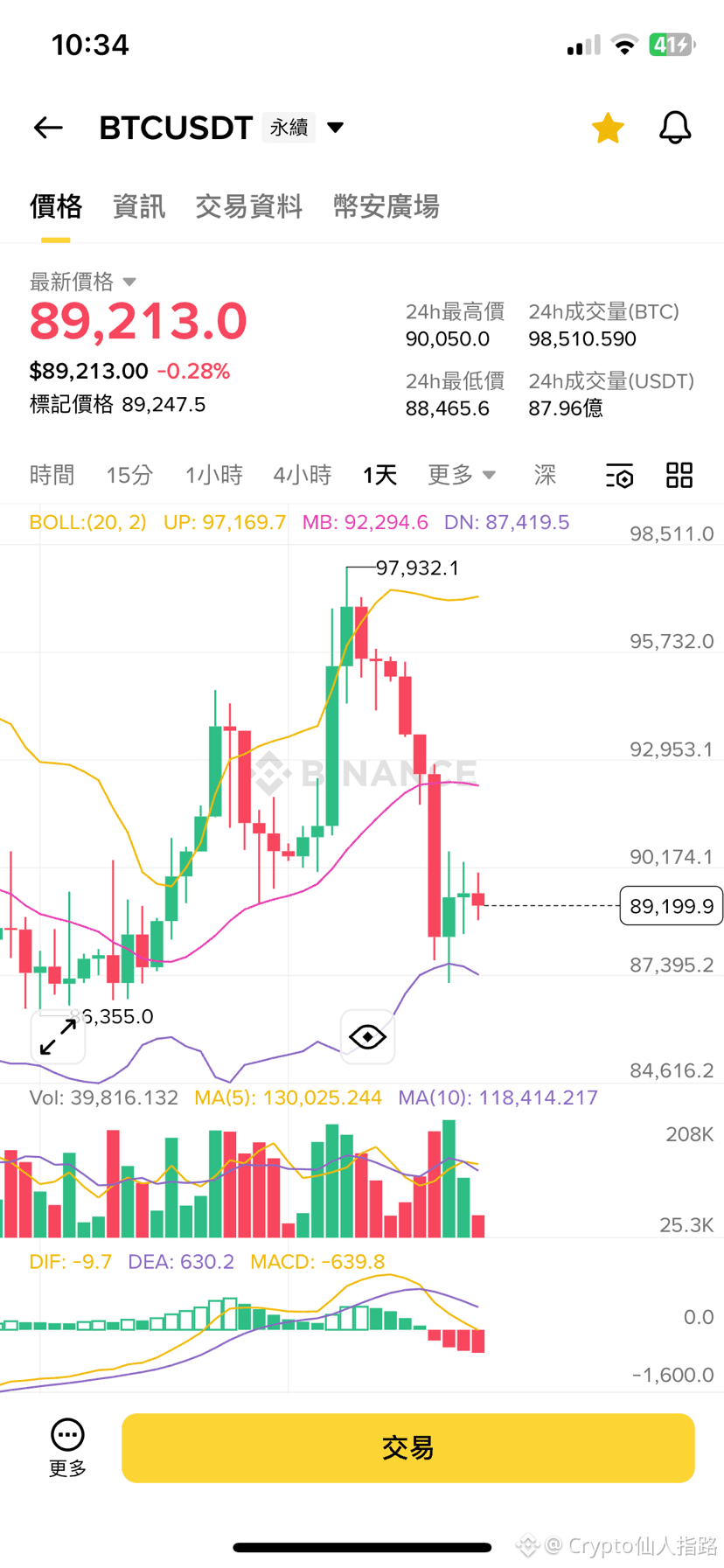Go back using the arrow
This screenshot has height=1568, width=724.
click(48, 128)
